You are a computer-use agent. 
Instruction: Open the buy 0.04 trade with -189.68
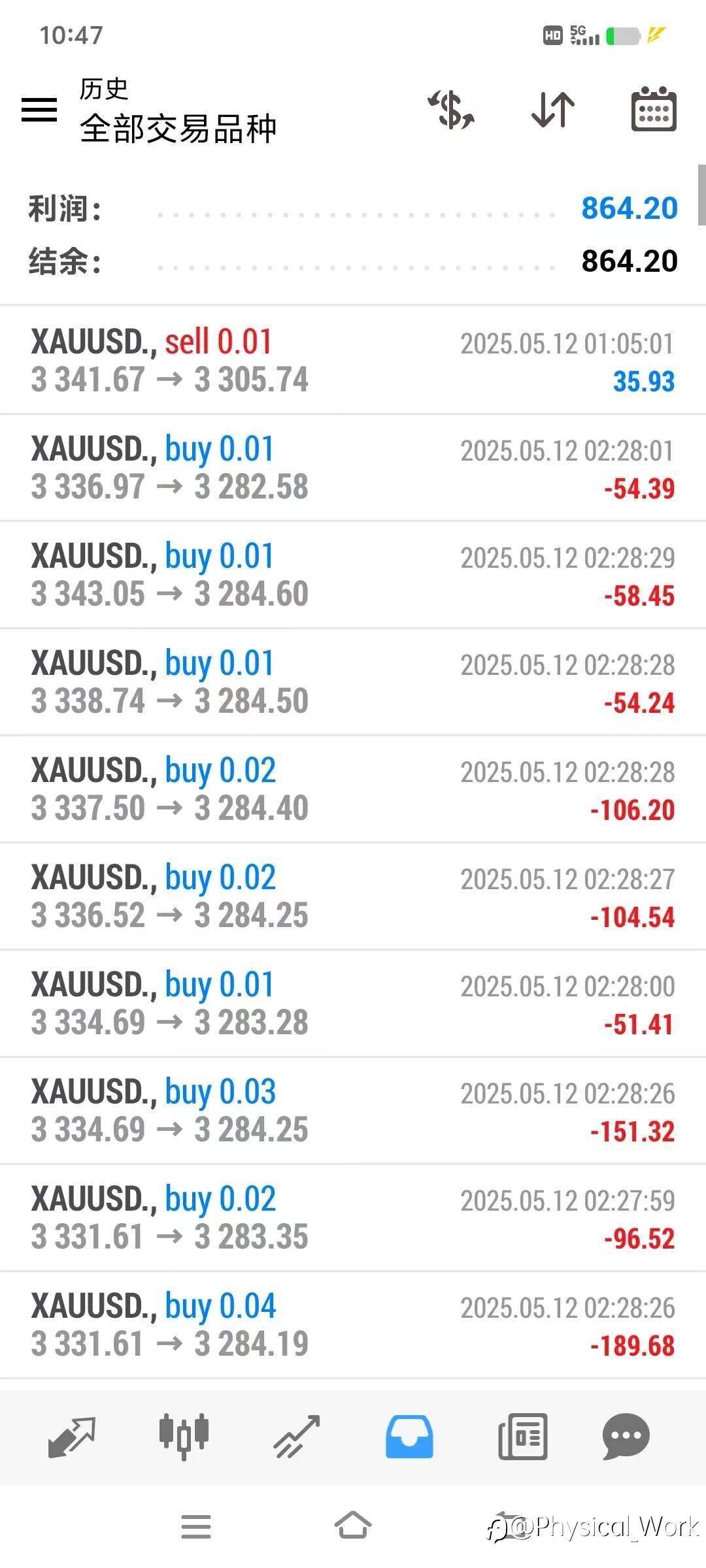pyautogui.click(x=353, y=1325)
